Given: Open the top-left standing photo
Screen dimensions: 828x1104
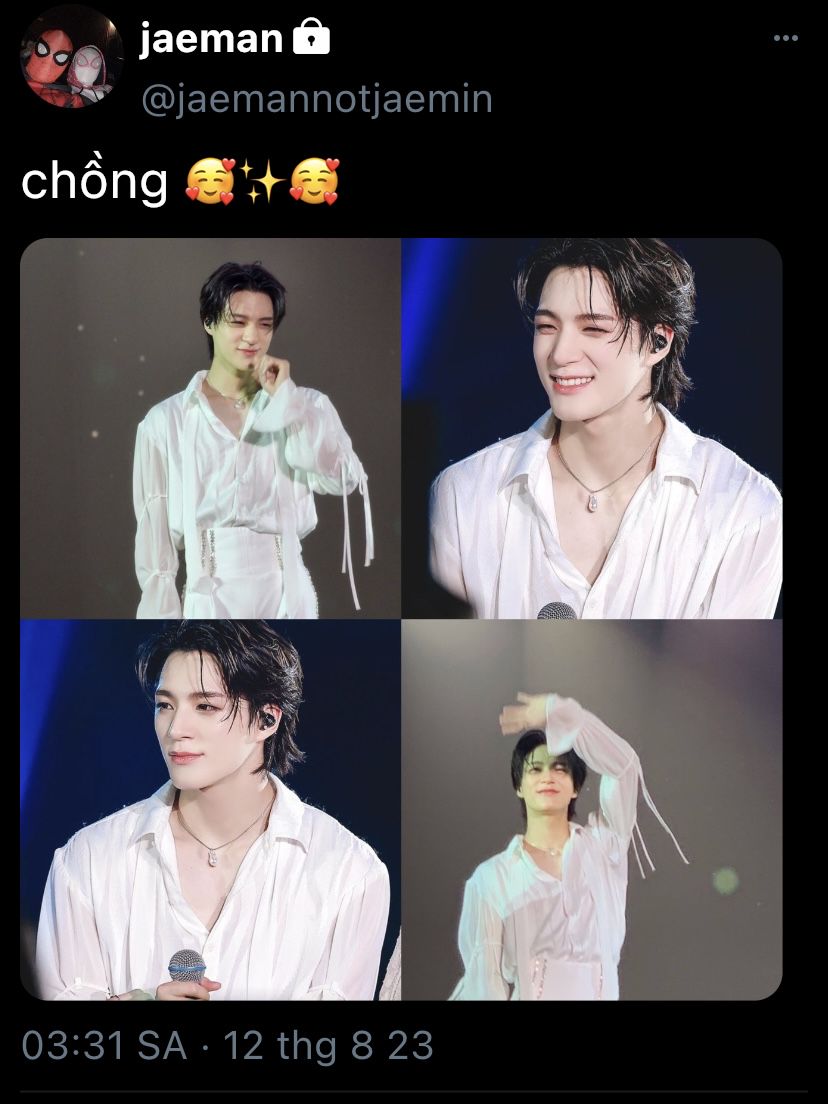Looking at the screenshot, I should 210,428.
